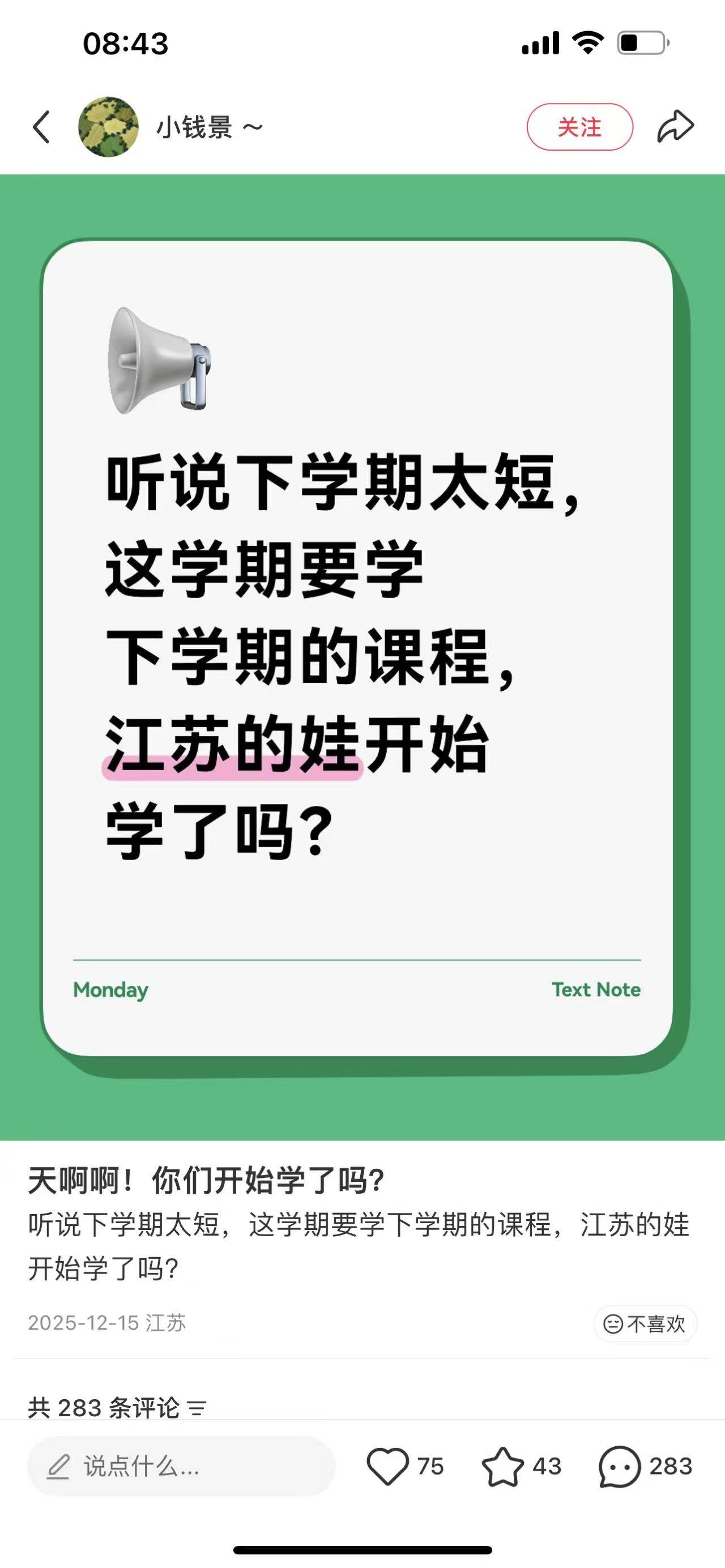Viewport: 725px width, 1568px height.
Task: Mark post as 不喜欢
Action: pyautogui.click(x=645, y=1323)
